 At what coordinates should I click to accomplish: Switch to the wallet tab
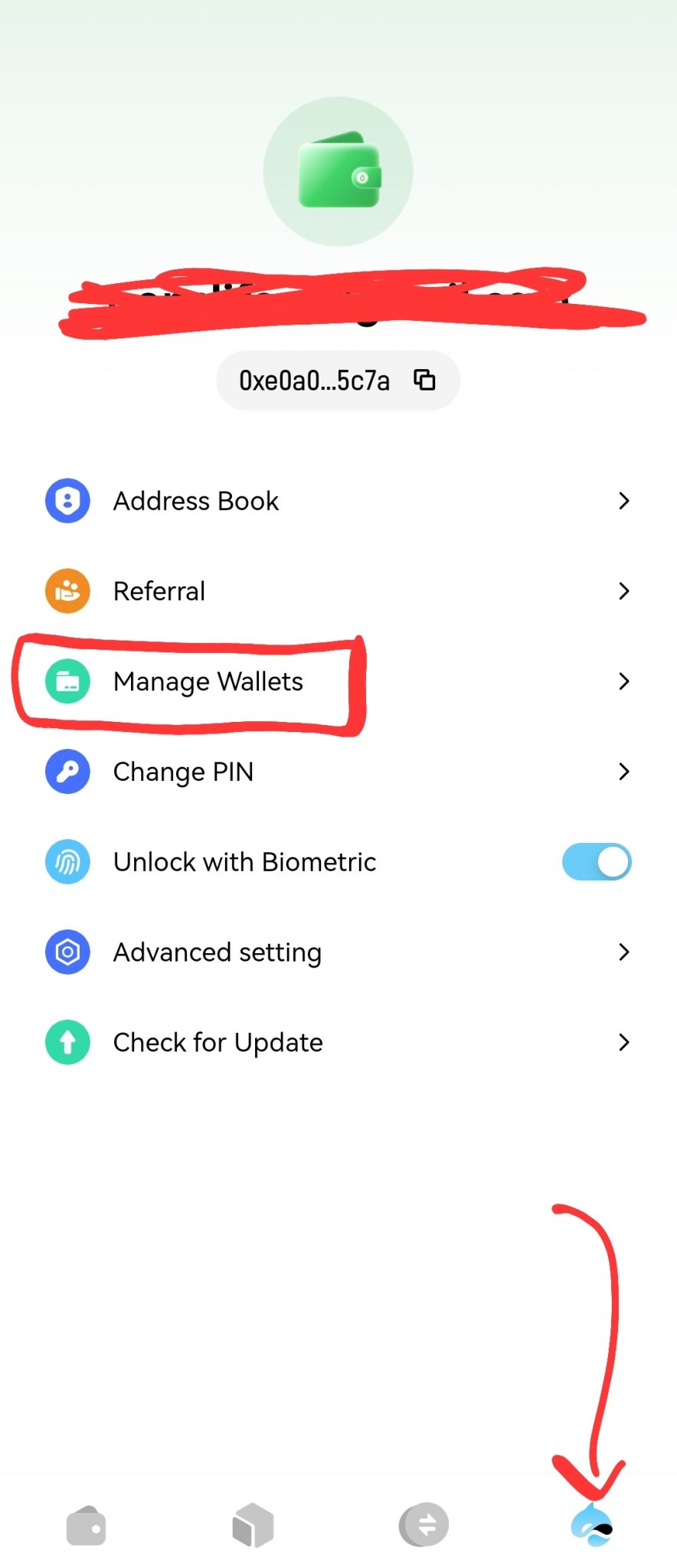[x=86, y=1525]
